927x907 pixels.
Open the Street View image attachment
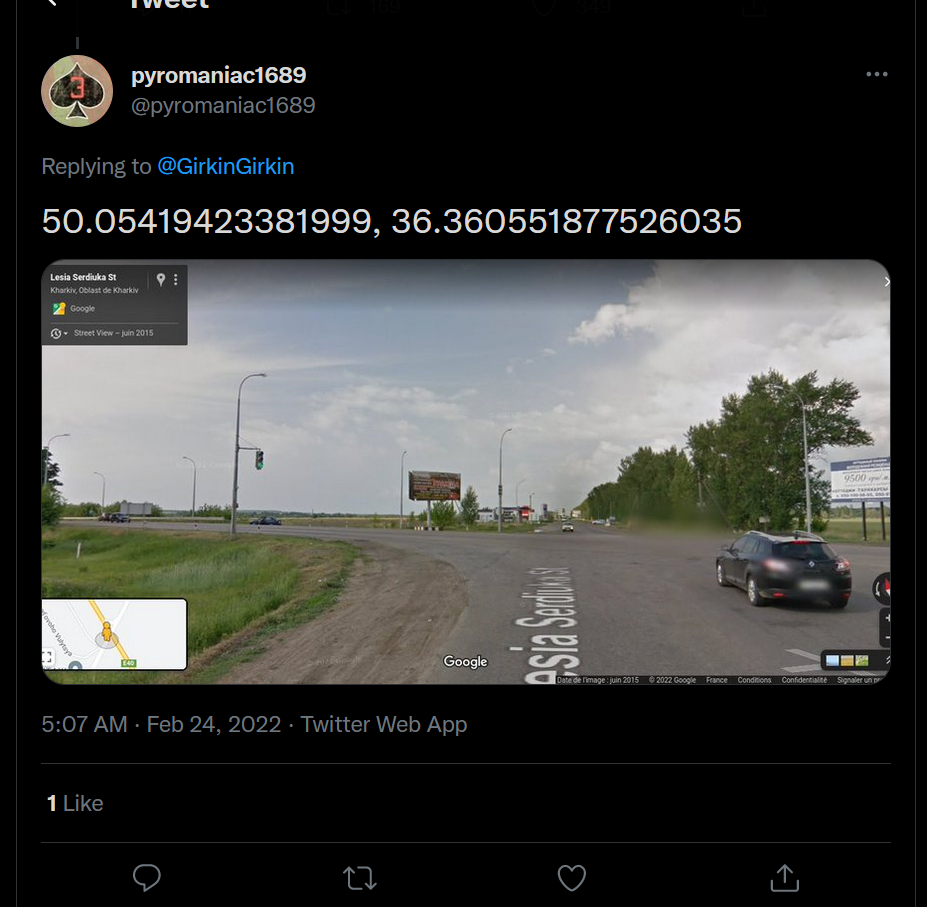(x=465, y=471)
